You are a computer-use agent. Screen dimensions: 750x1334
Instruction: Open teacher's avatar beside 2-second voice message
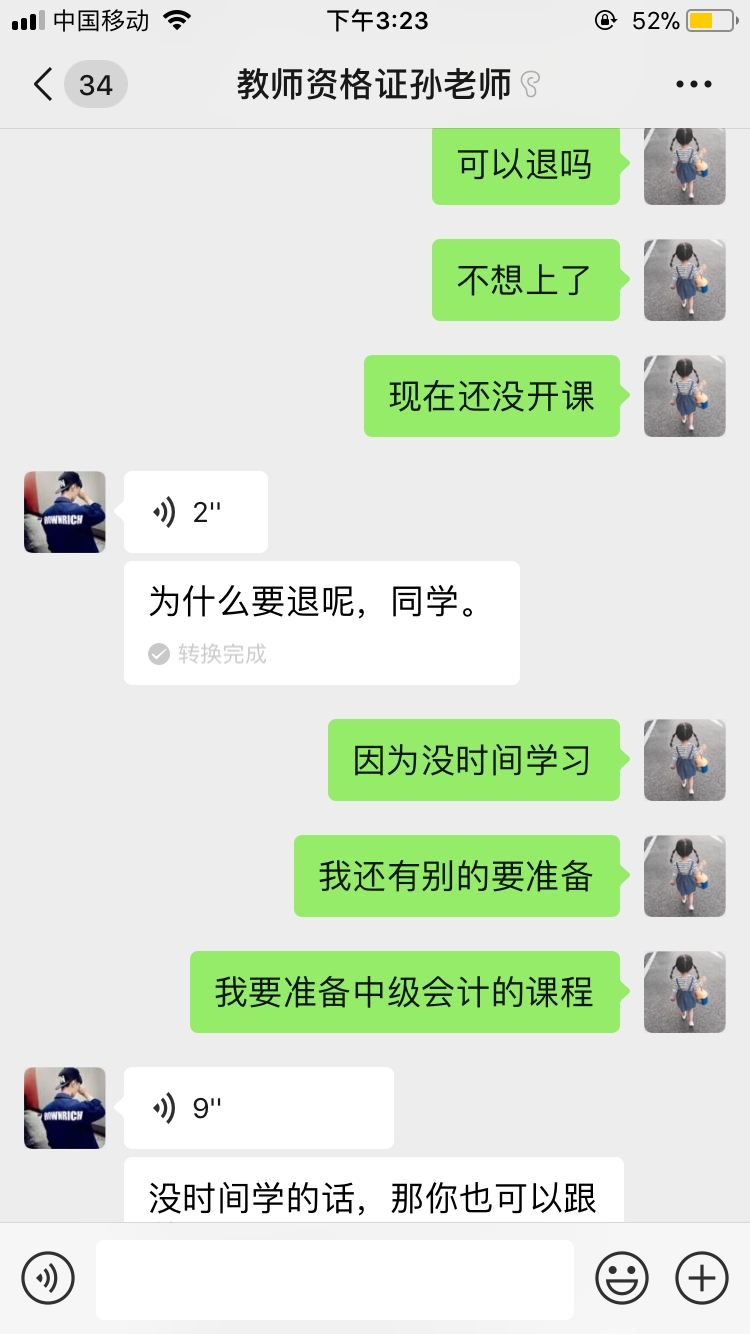point(65,512)
